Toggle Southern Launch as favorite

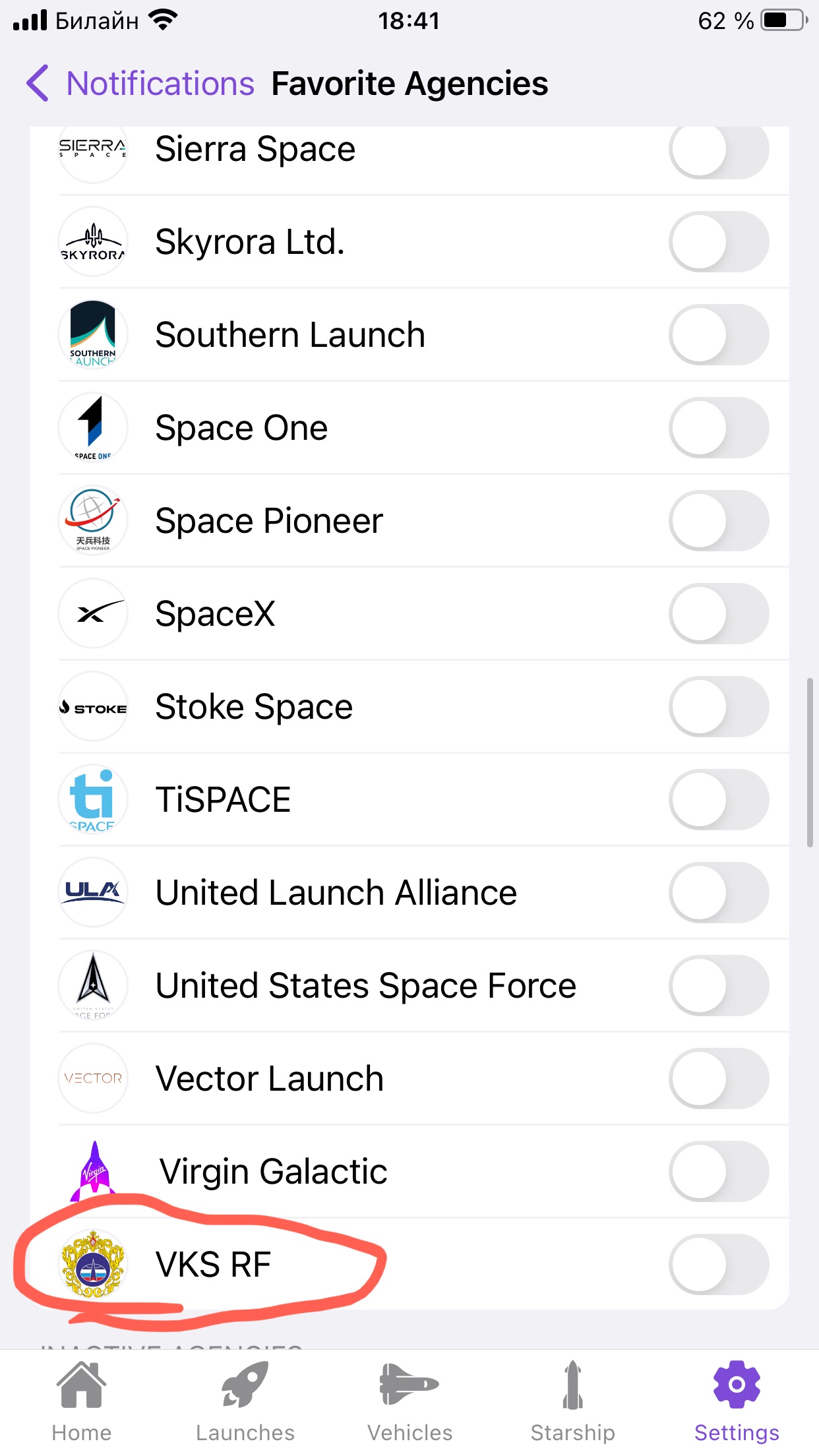pos(718,335)
